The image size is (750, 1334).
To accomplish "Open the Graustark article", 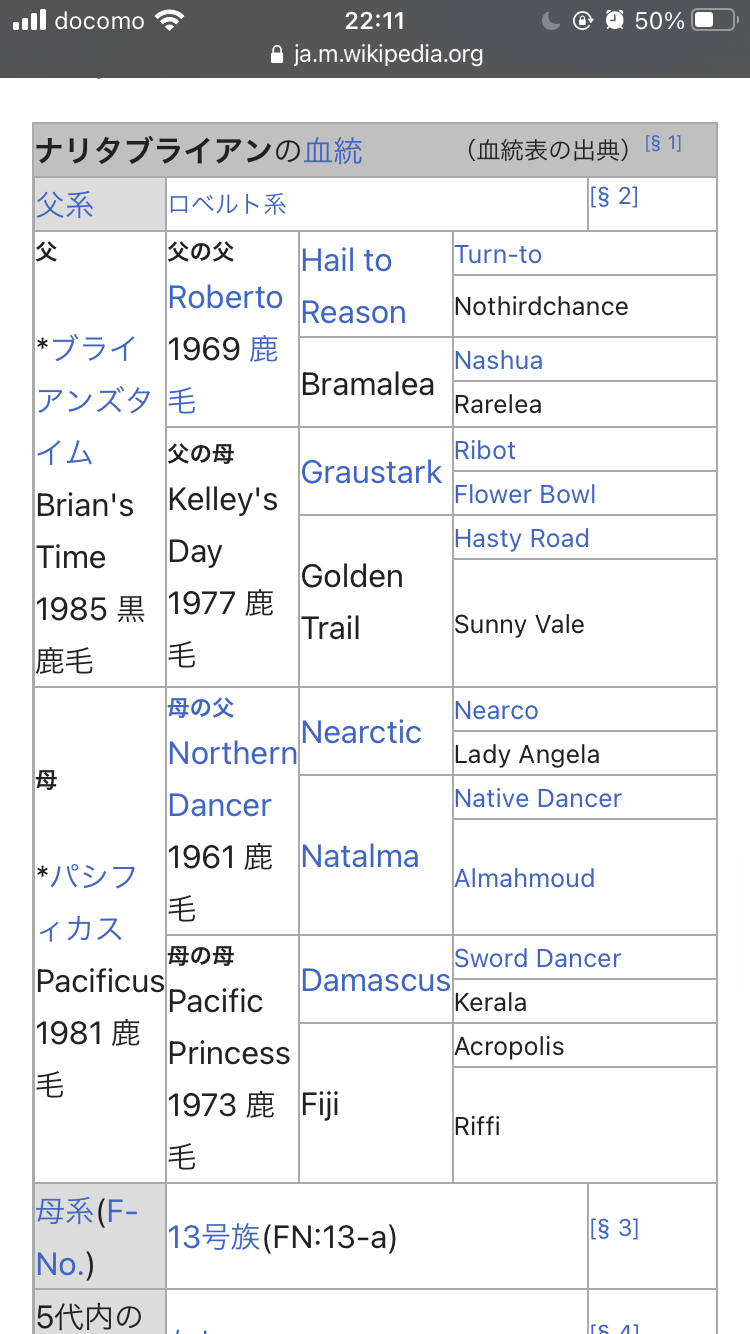I will (372, 472).
